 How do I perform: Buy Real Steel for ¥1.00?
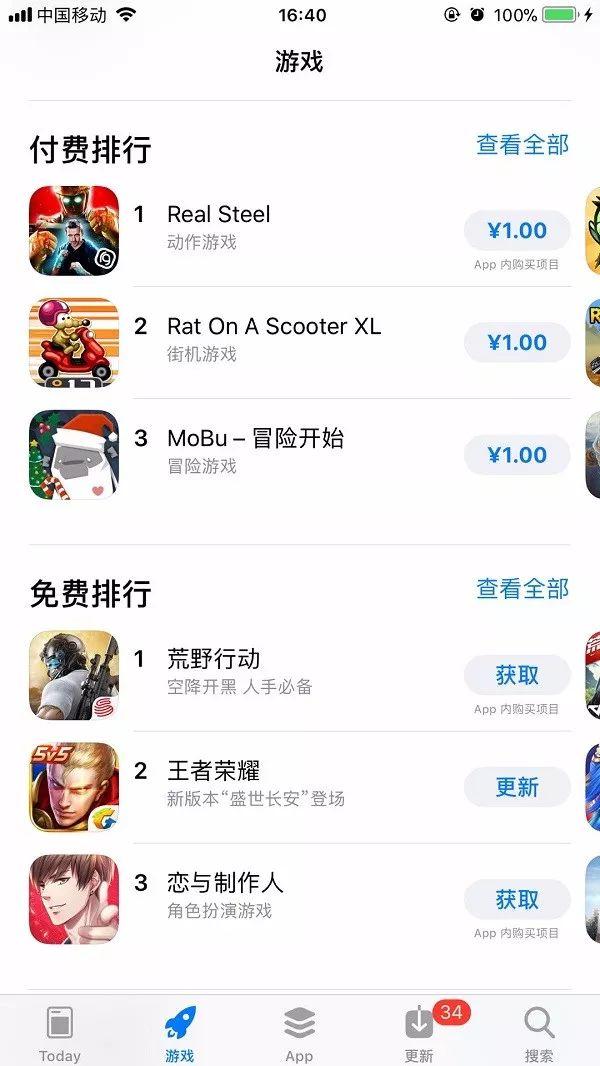pyautogui.click(x=517, y=230)
